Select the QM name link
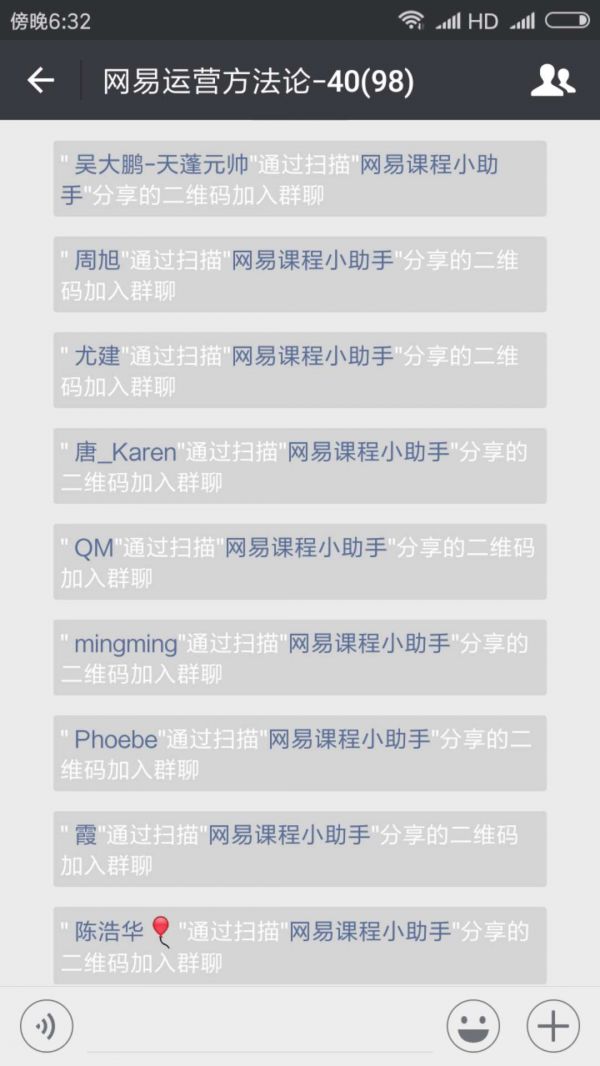600x1066 pixels. [93, 548]
